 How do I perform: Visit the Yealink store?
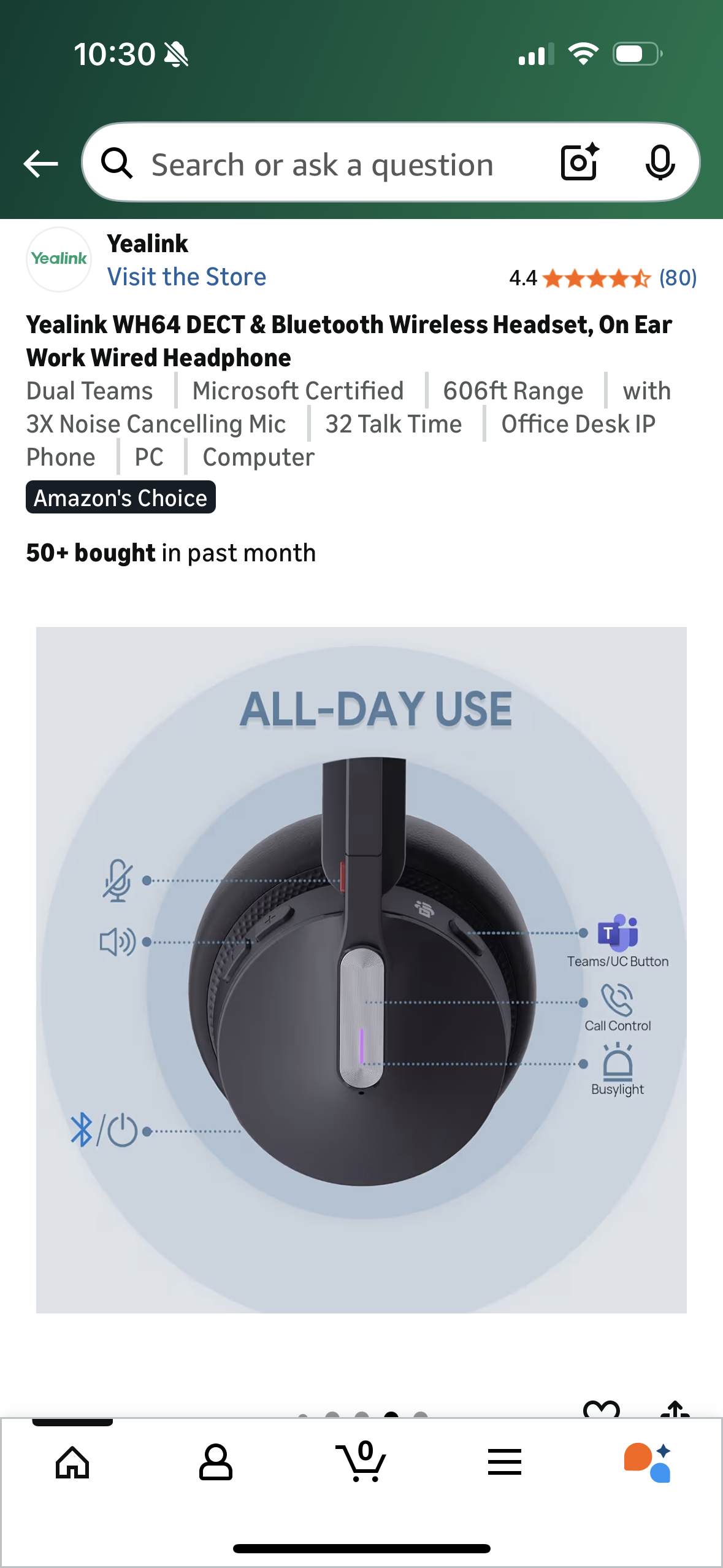click(x=186, y=277)
